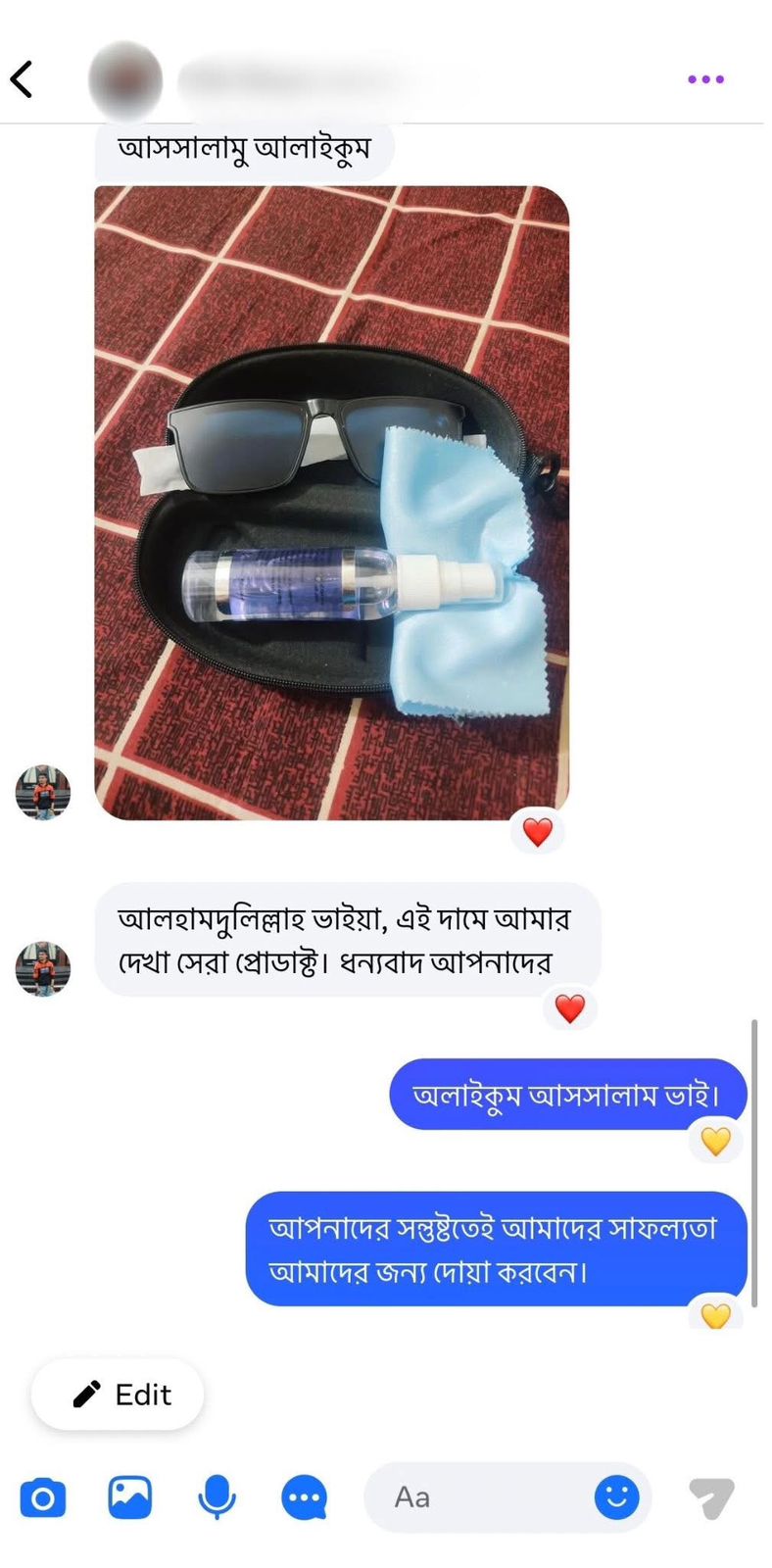Open the sunglasses photo attachment
This screenshot has height=1568, width=772.
point(331,502)
